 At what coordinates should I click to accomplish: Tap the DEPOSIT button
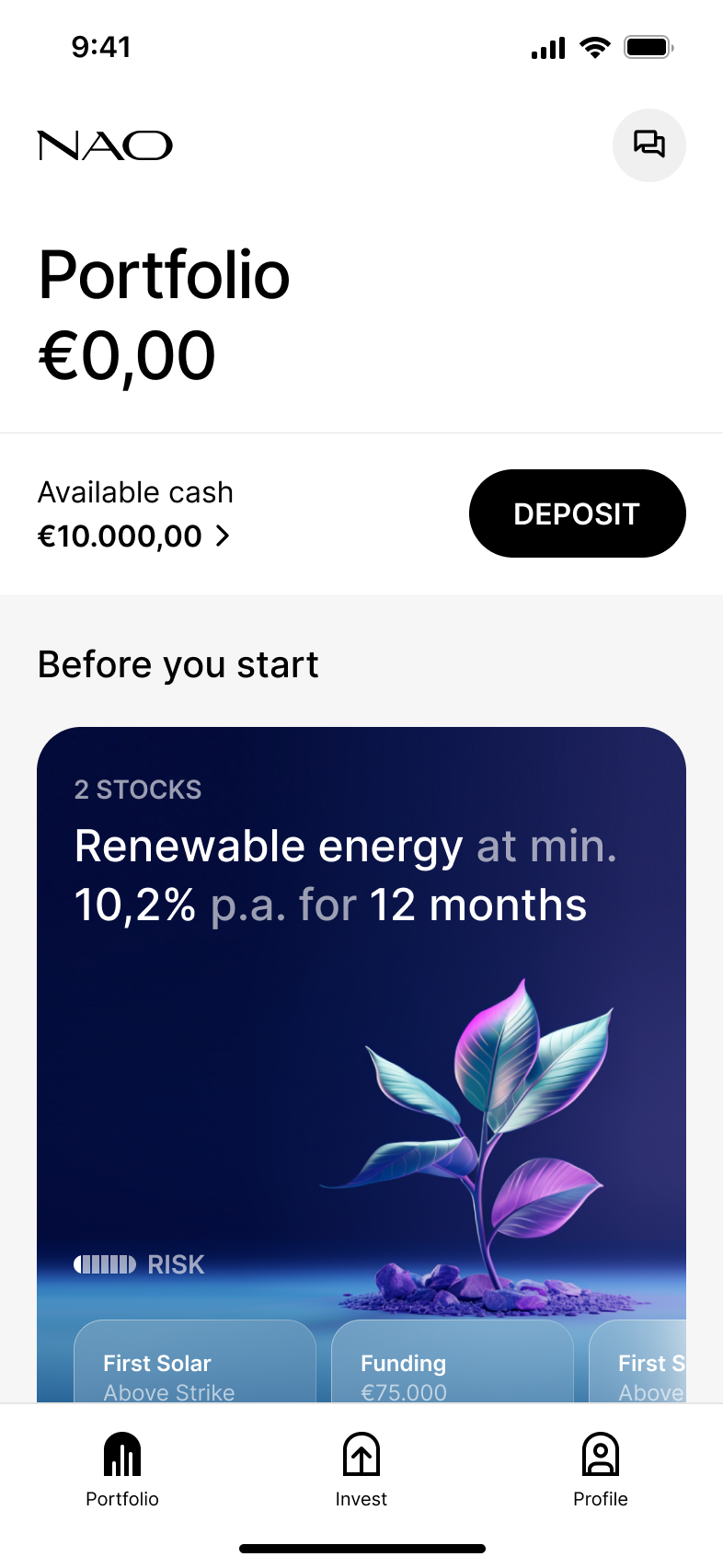[x=577, y=513]
